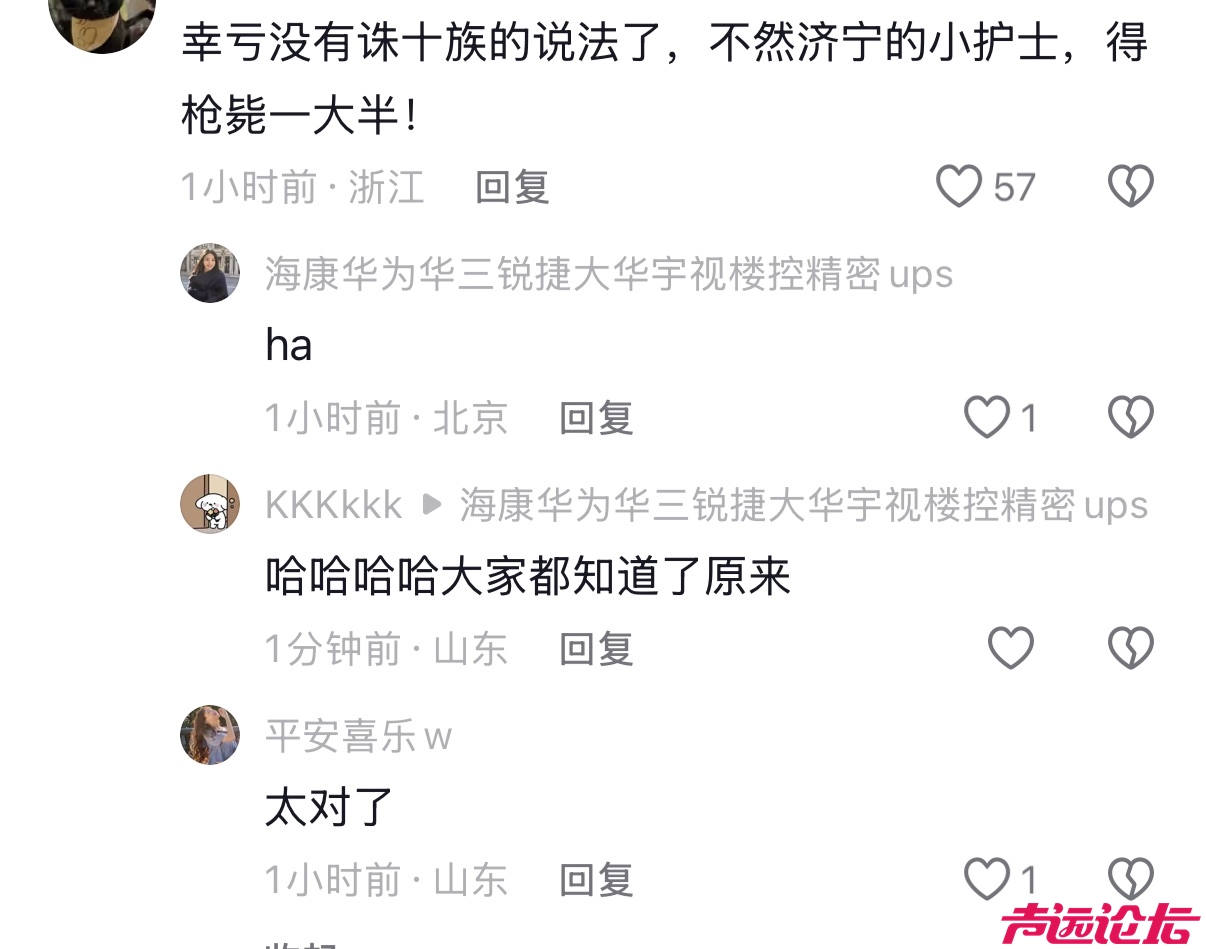1206x949 pixels.
Task: Reply to the "ha" comment
Action: (596, 418)
